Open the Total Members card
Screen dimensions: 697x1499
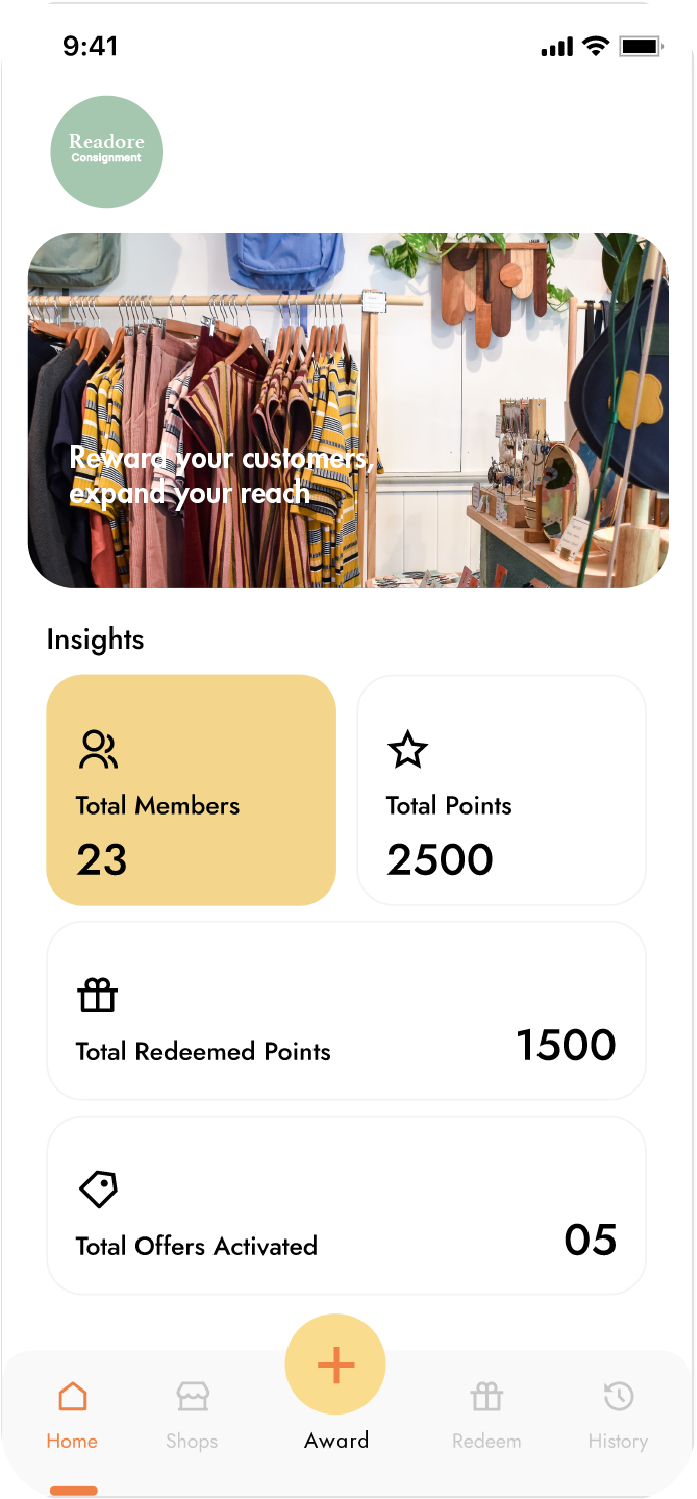[191, 790]
